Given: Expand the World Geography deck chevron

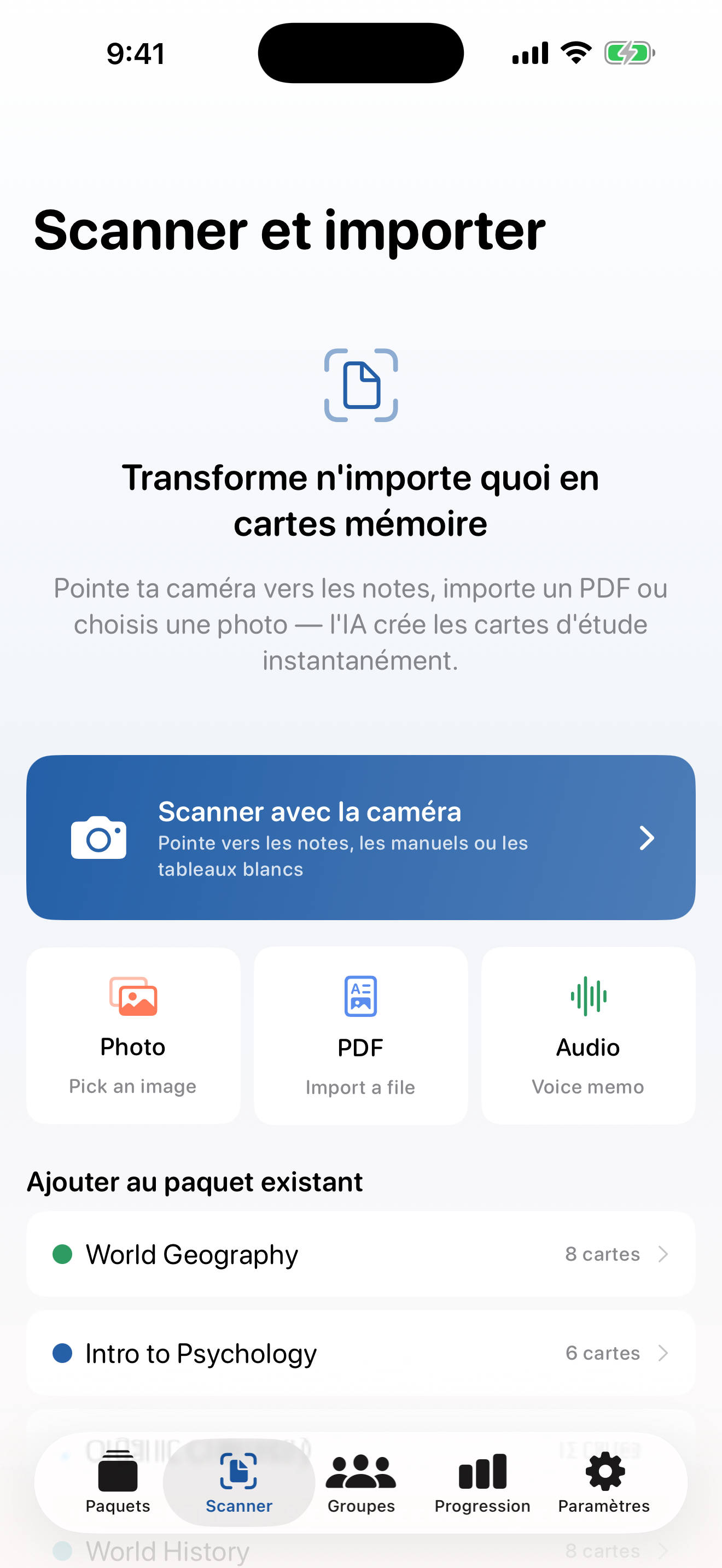Looking at the screenshot, I should [663, 1255].
